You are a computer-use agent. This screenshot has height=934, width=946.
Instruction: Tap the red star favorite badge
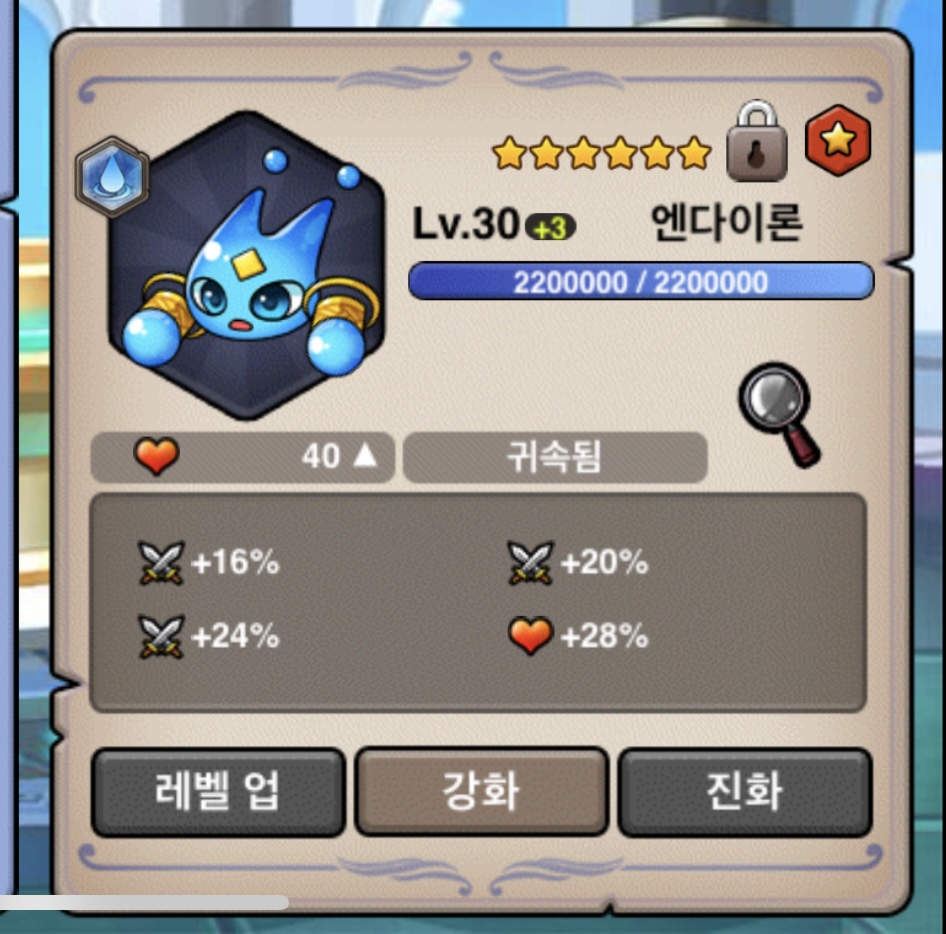coord(838,141)
